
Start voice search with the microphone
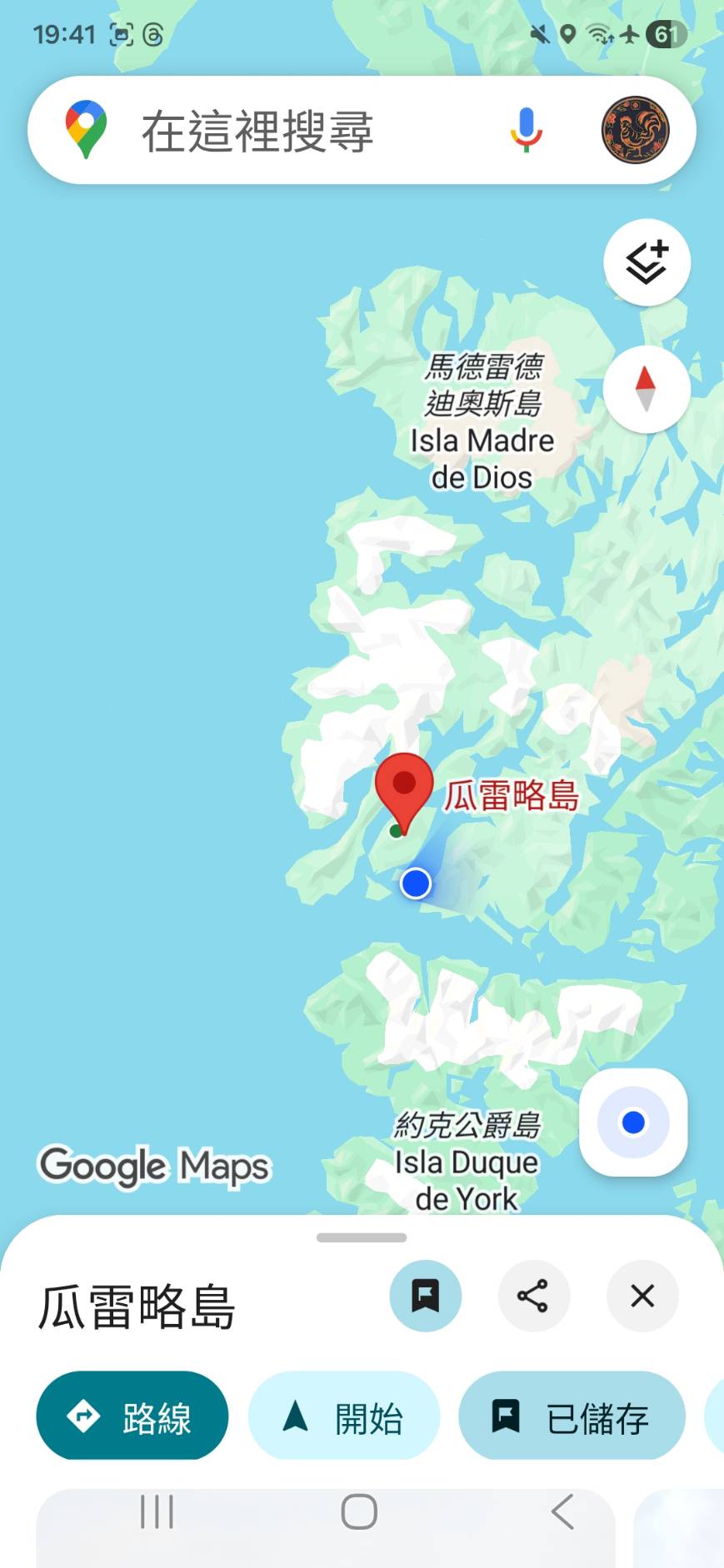pyautogui.click(x=526, y=130)
